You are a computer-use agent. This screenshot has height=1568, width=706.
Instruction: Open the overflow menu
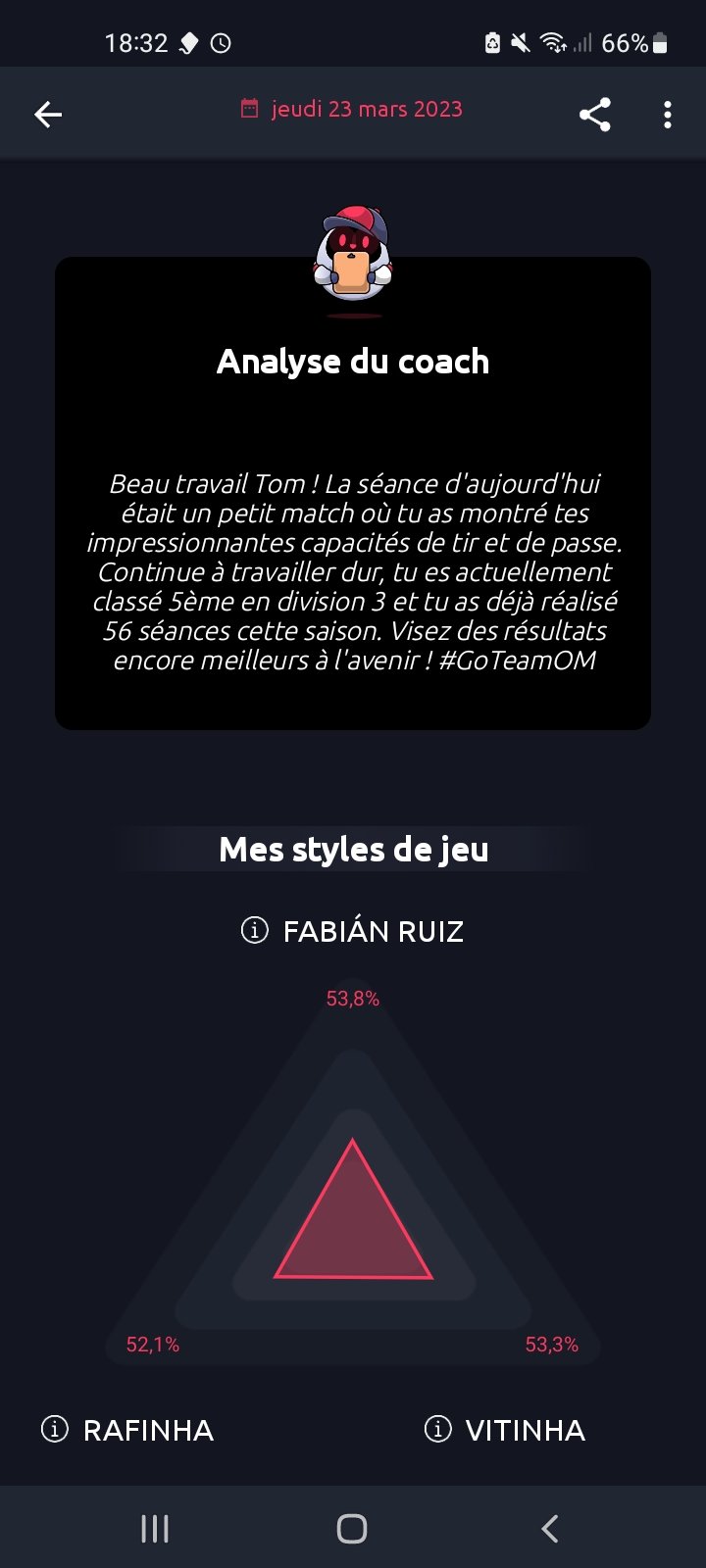(668, 115)
